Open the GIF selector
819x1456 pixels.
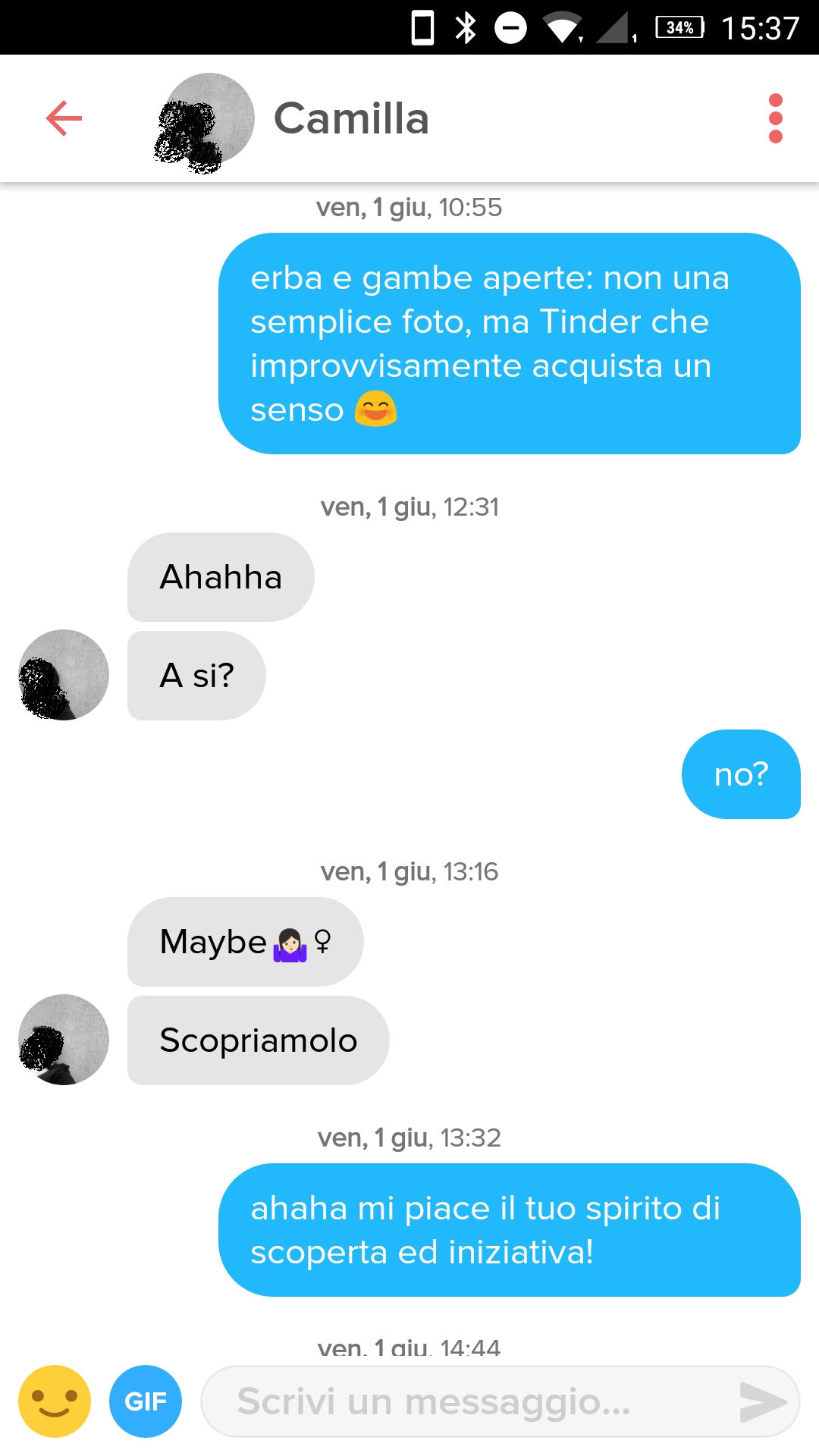pyautogui.click(x=146, y=1401)
